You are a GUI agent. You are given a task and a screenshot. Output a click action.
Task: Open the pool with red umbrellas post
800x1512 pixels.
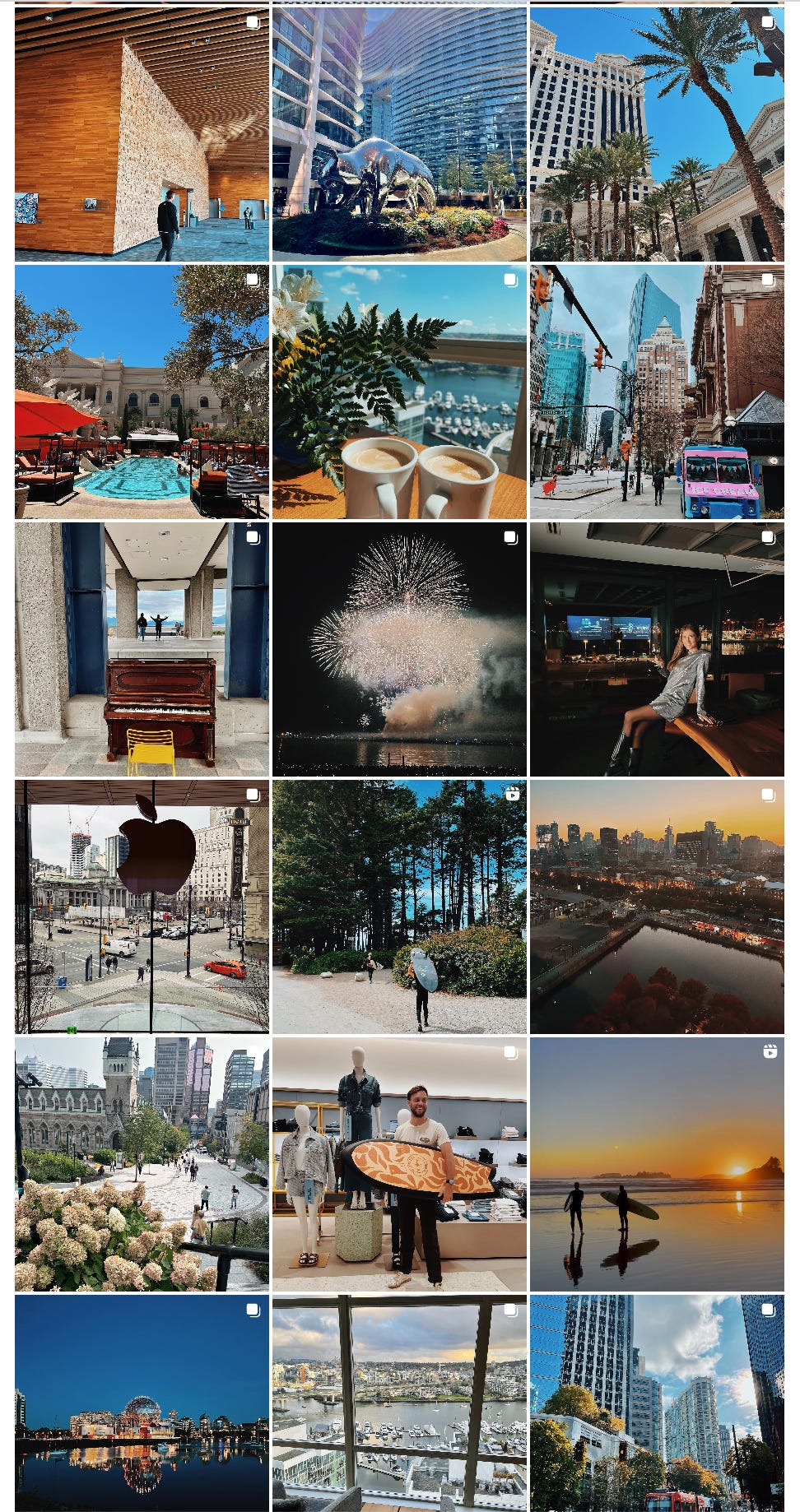[142, 392]
